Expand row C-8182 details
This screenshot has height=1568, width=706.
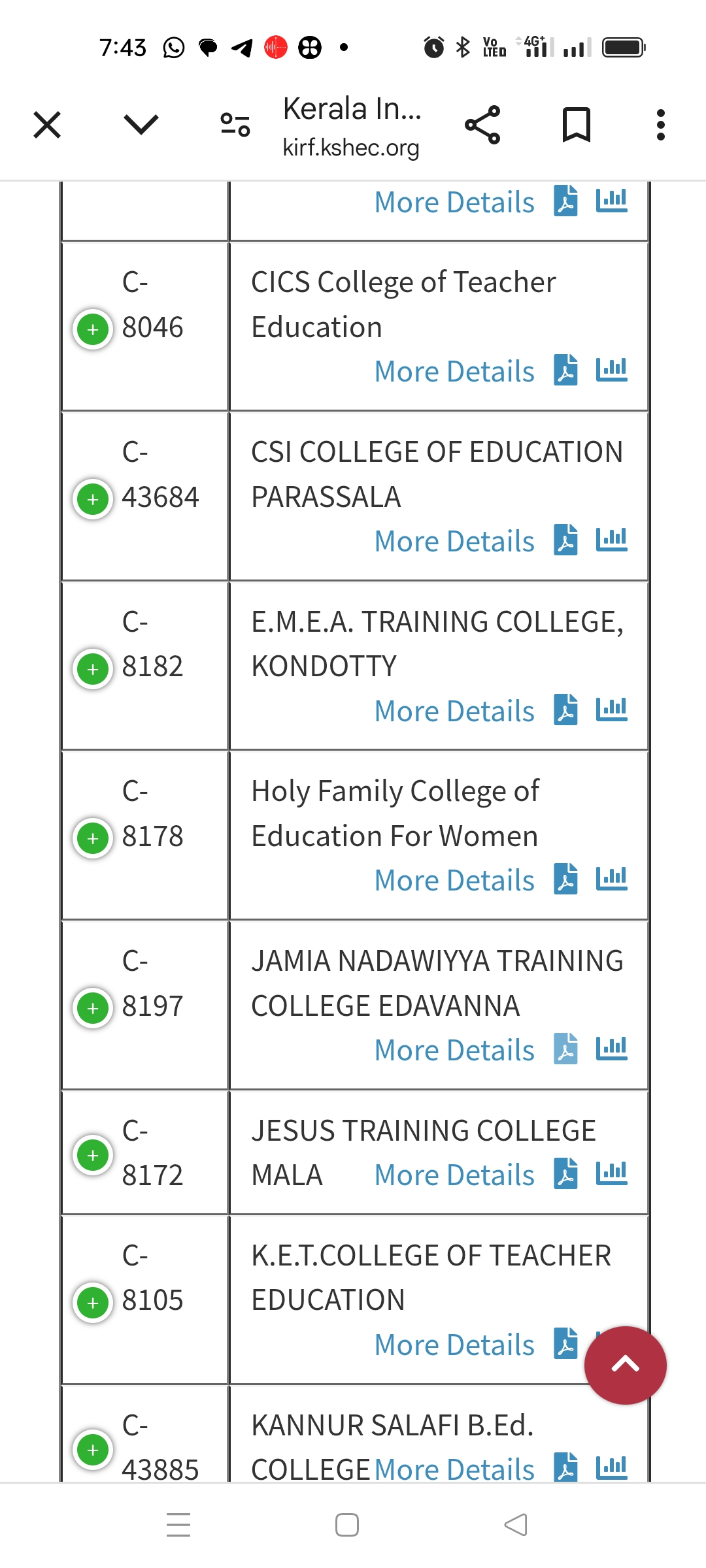93,669
